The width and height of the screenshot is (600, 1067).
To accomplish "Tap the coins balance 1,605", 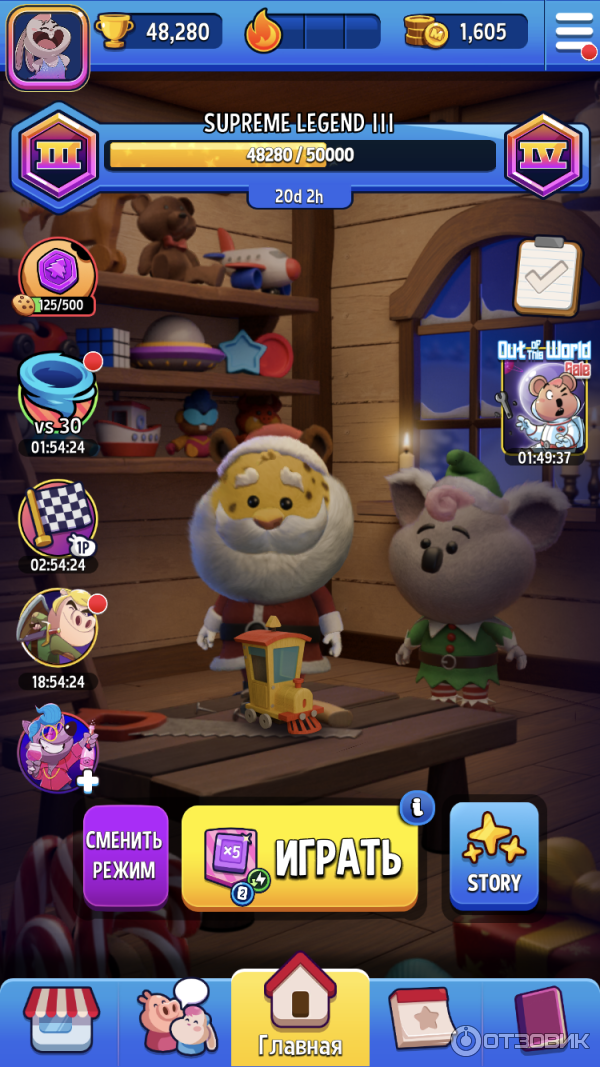I will click(x=466, y=32).
